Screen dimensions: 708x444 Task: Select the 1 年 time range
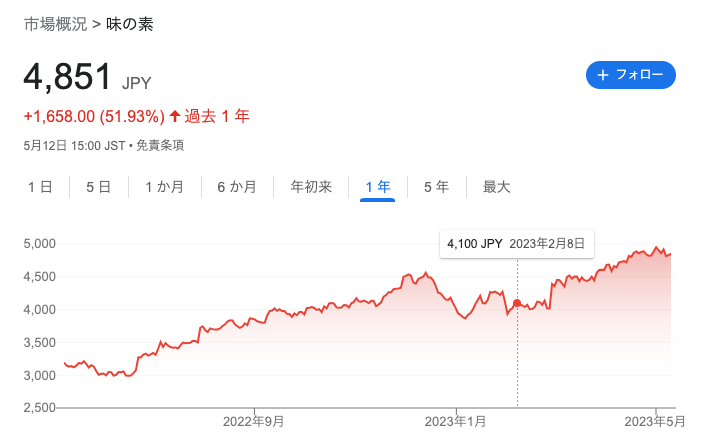tap(378, 187)
